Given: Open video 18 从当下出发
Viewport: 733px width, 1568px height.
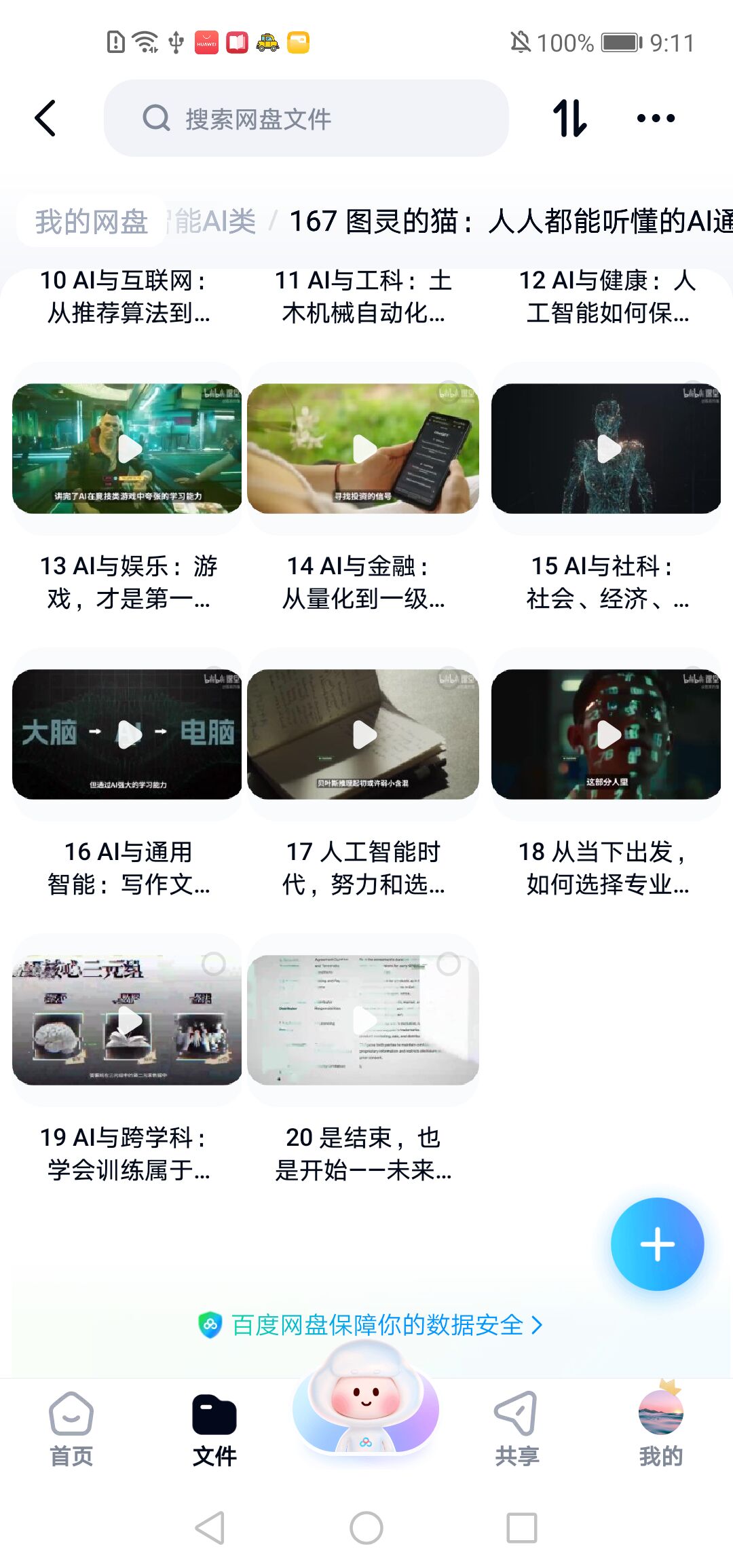Looking at the screenshot, I should point(606,734).
